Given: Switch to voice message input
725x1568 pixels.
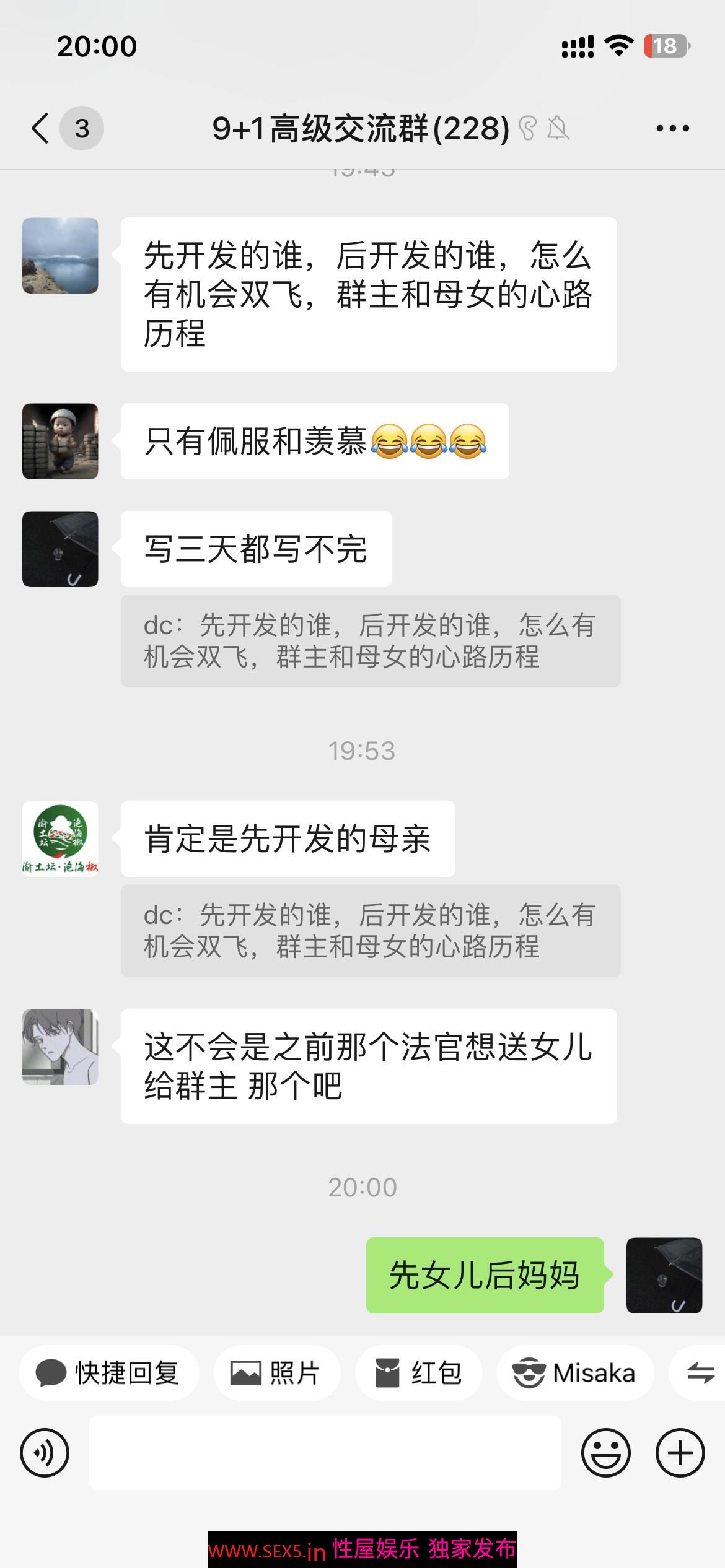Looking at the screenshot, I should click(45, 1453).
